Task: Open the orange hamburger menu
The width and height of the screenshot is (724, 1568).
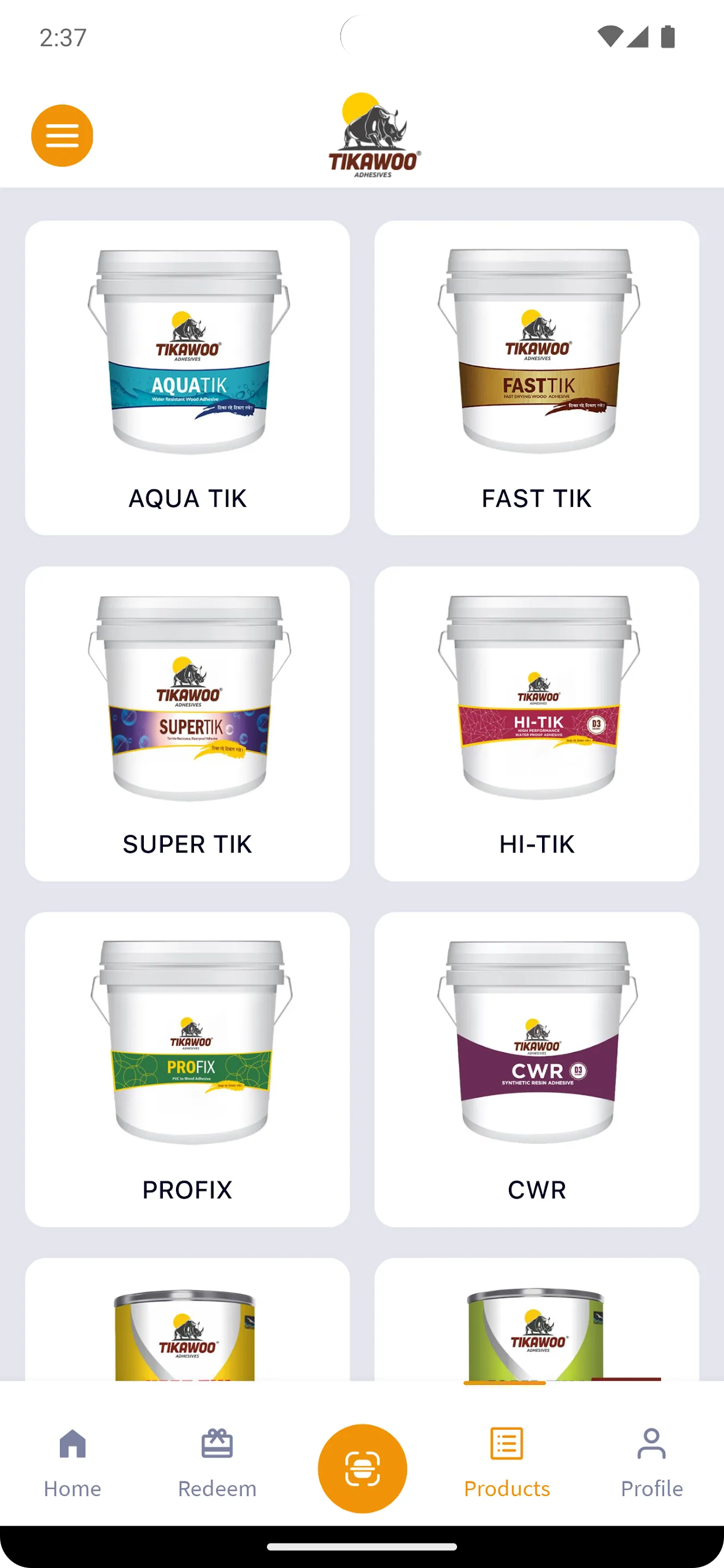Action: tap(62, 135)
